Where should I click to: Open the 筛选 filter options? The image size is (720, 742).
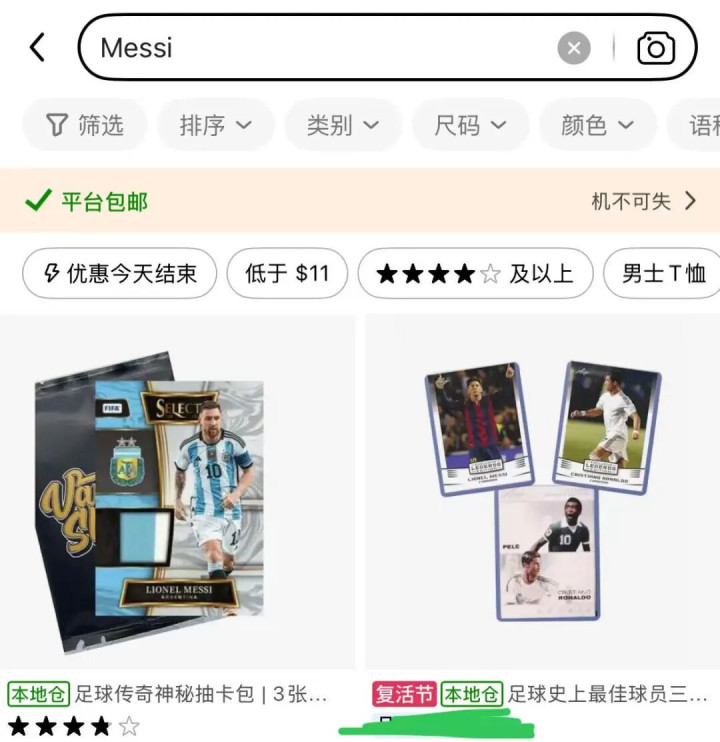click(x=85, y=125)
